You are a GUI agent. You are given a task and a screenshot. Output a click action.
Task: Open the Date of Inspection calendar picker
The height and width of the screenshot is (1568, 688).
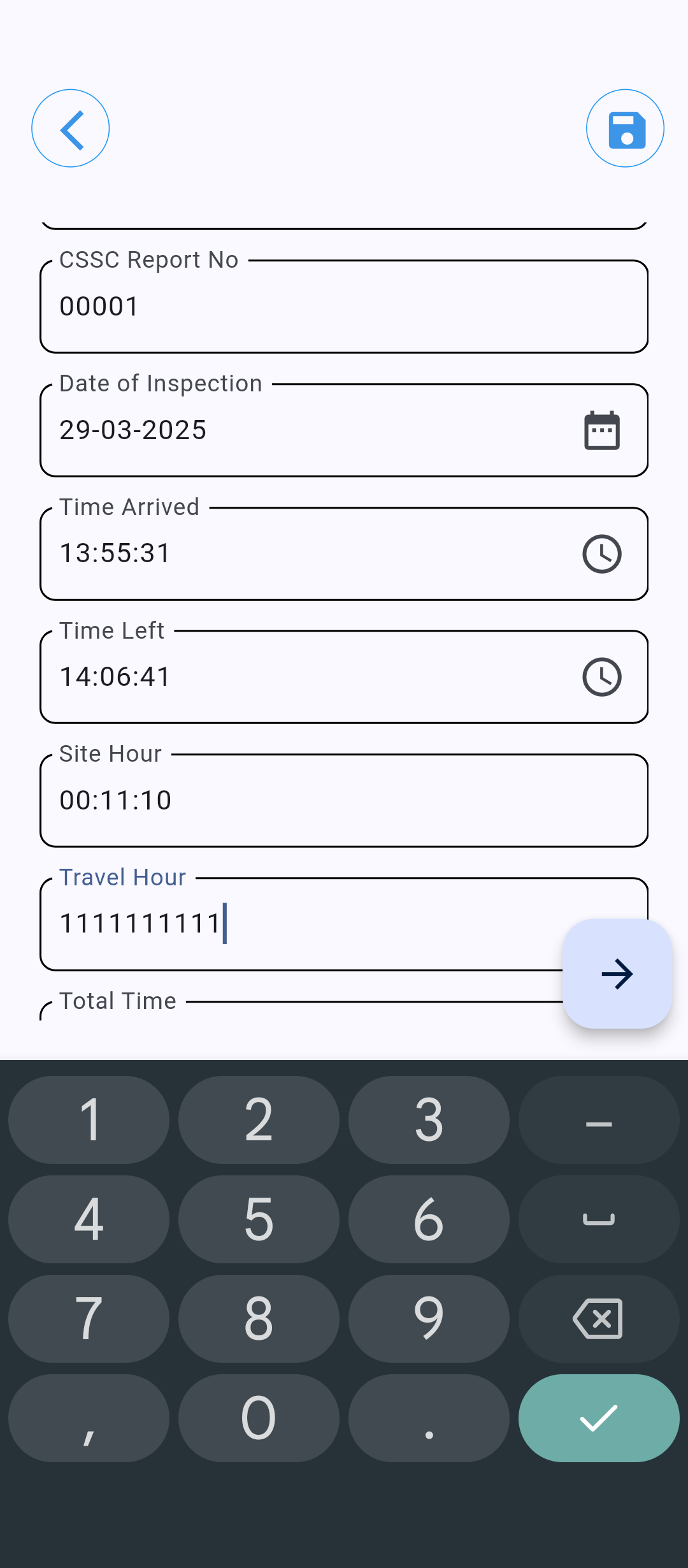click(x=601, y=431)
